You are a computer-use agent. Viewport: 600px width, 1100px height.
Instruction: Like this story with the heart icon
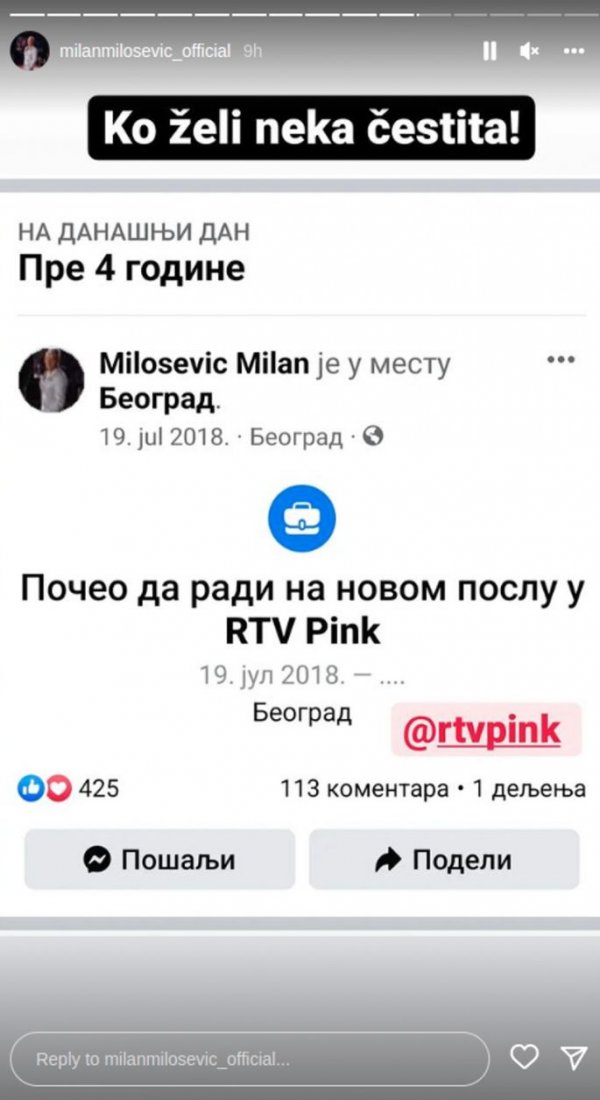coord(524,1058)
